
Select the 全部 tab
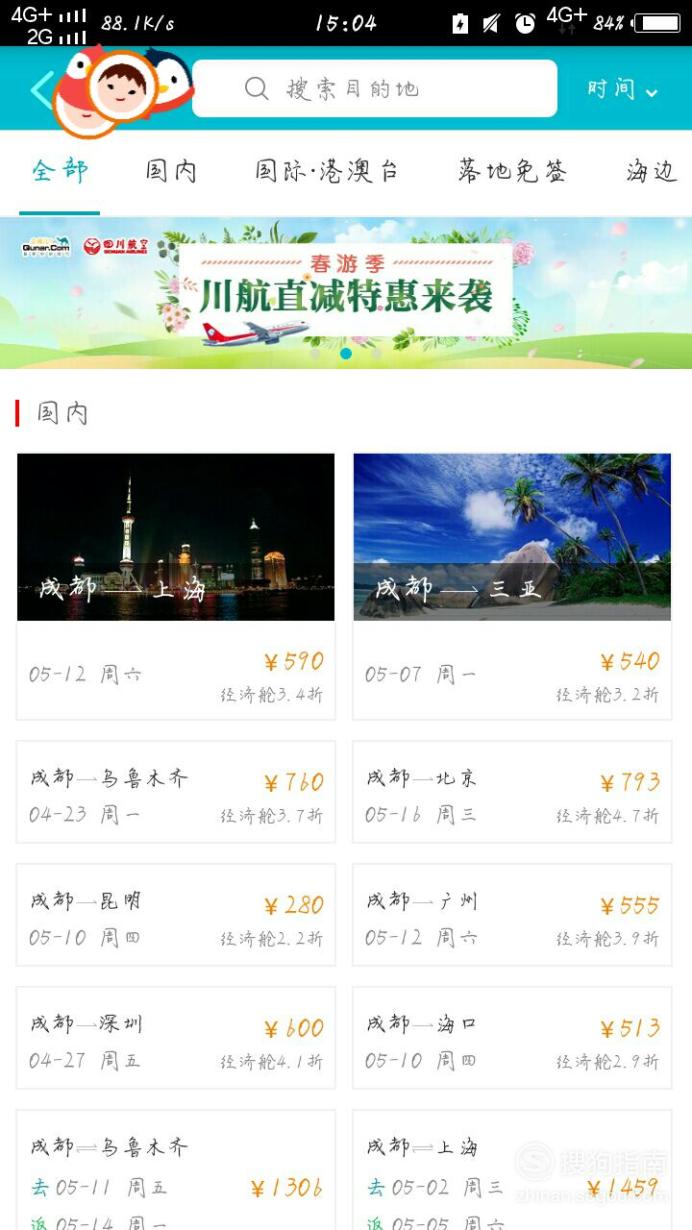click(x=60, y=171)
